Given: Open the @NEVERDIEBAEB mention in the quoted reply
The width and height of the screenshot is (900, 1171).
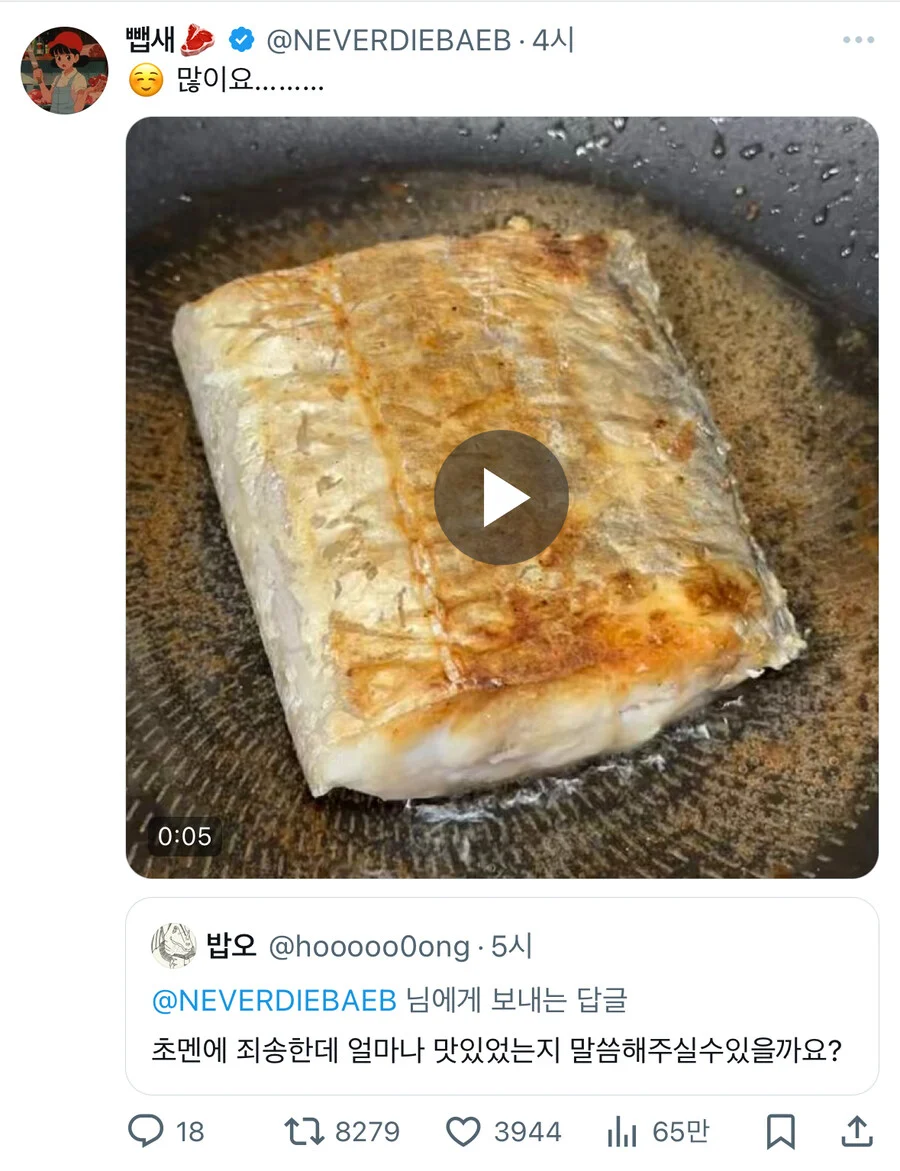Looking at the screenshot, I should pyautogui.click(x=274, y=1000).
